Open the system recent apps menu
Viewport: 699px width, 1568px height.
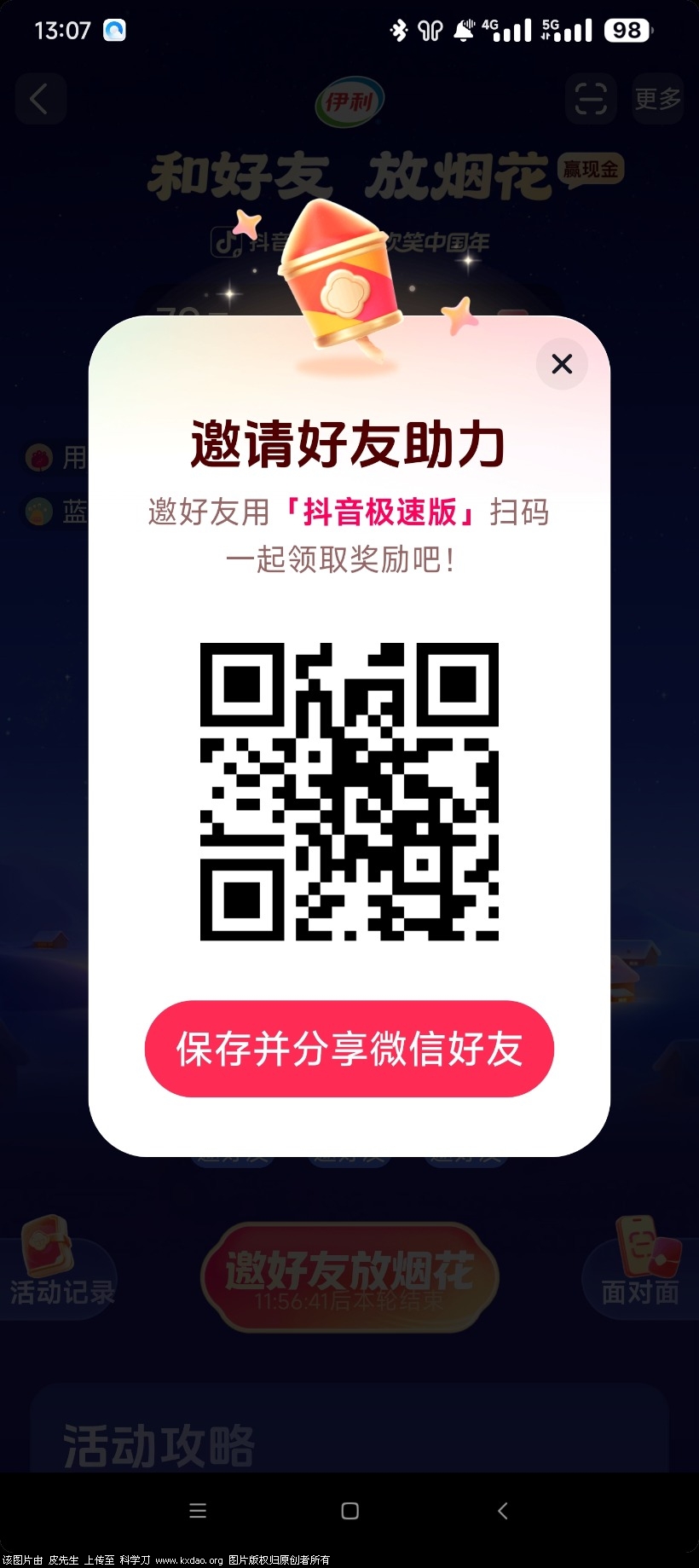[198, 1511]
